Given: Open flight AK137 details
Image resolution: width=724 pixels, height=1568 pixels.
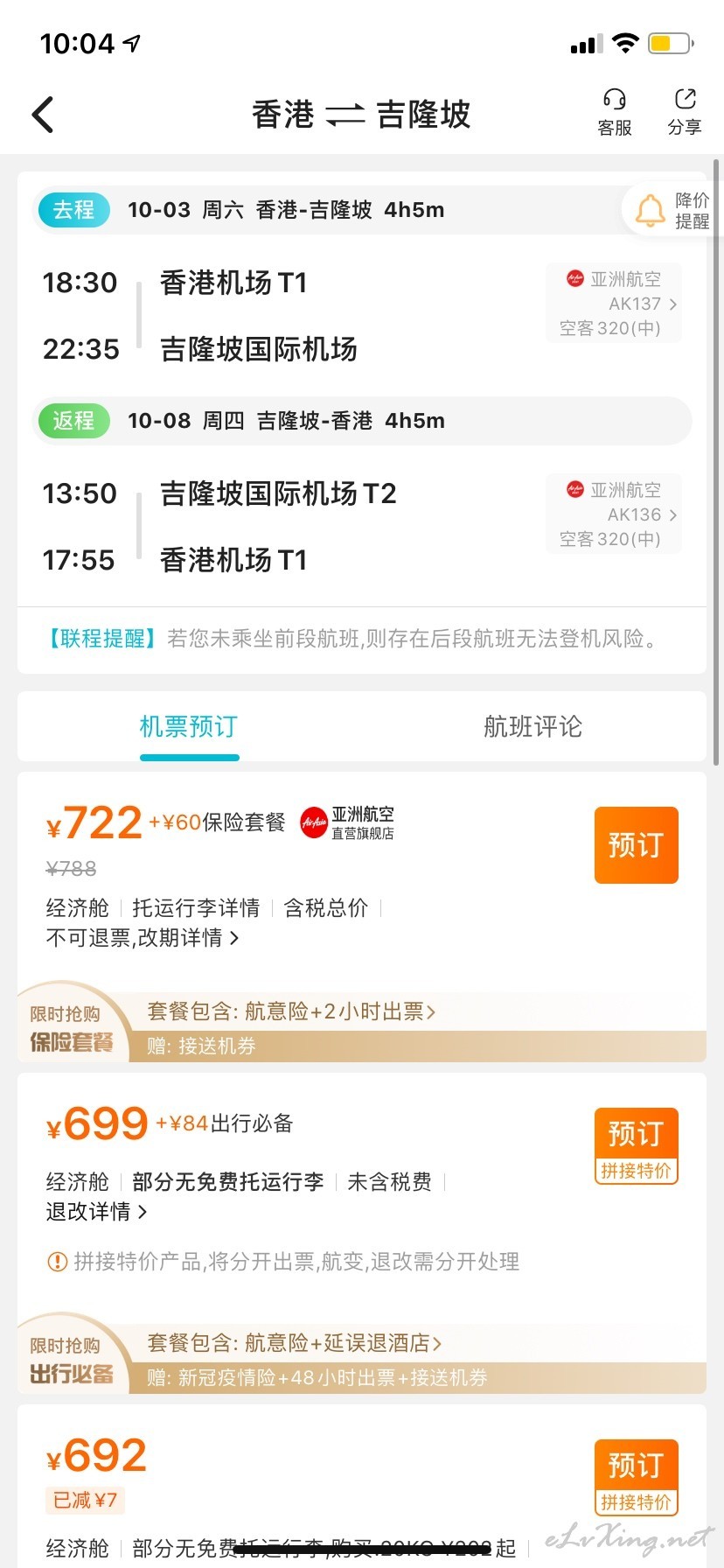Looking at the screenshot, I should [x=614, y=304].
